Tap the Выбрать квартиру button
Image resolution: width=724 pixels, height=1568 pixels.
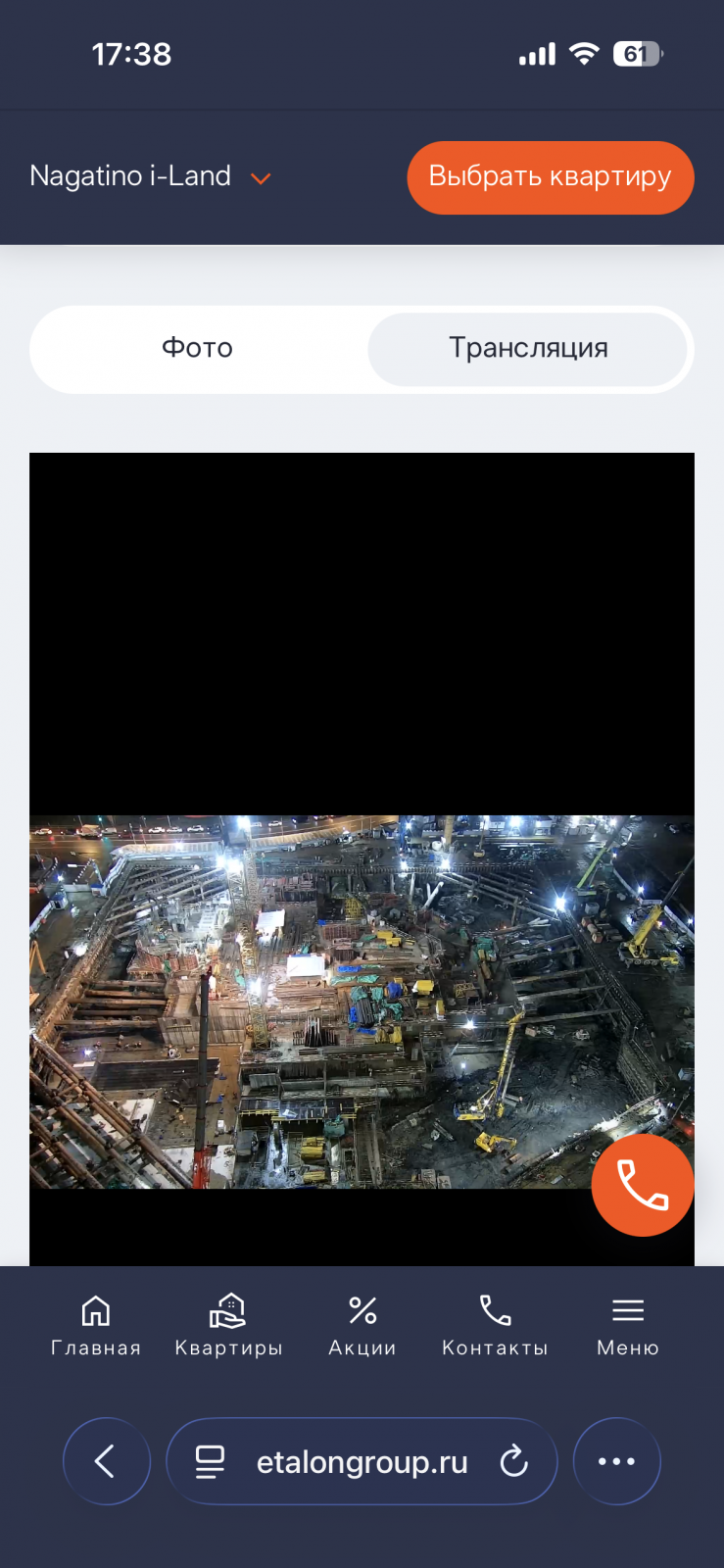coord(550,177)
